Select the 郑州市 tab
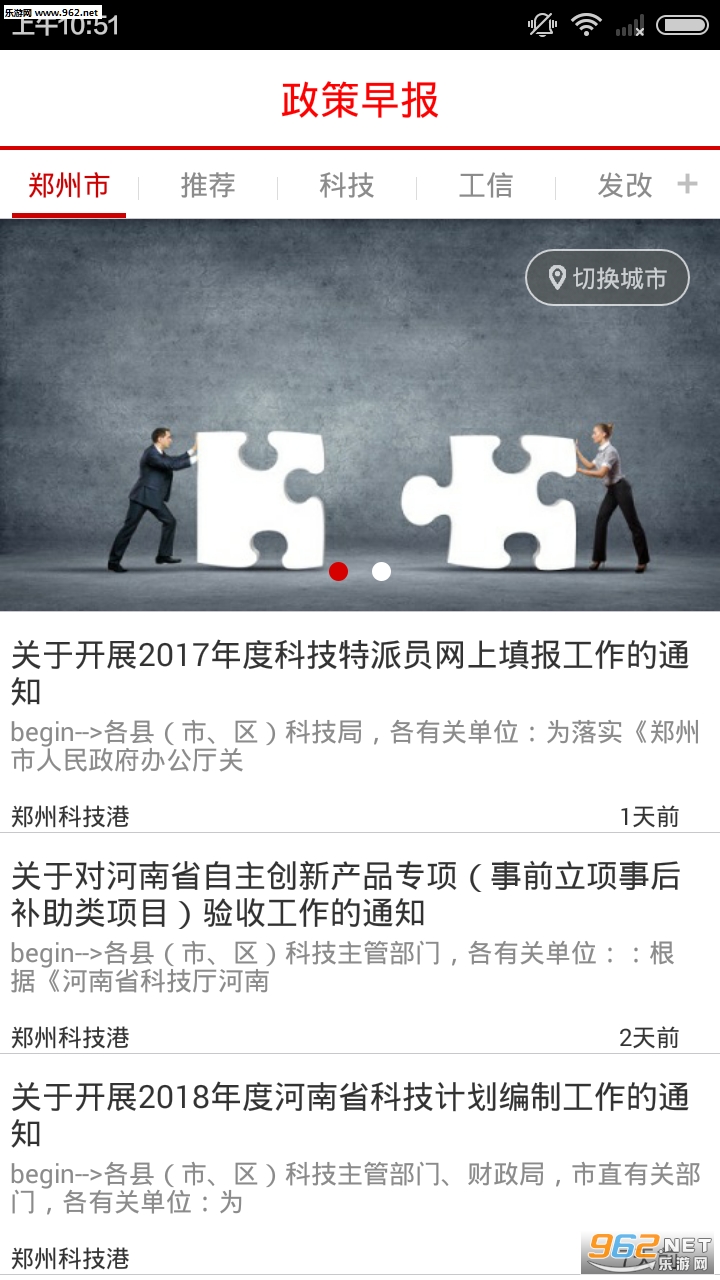 (69, 185)
